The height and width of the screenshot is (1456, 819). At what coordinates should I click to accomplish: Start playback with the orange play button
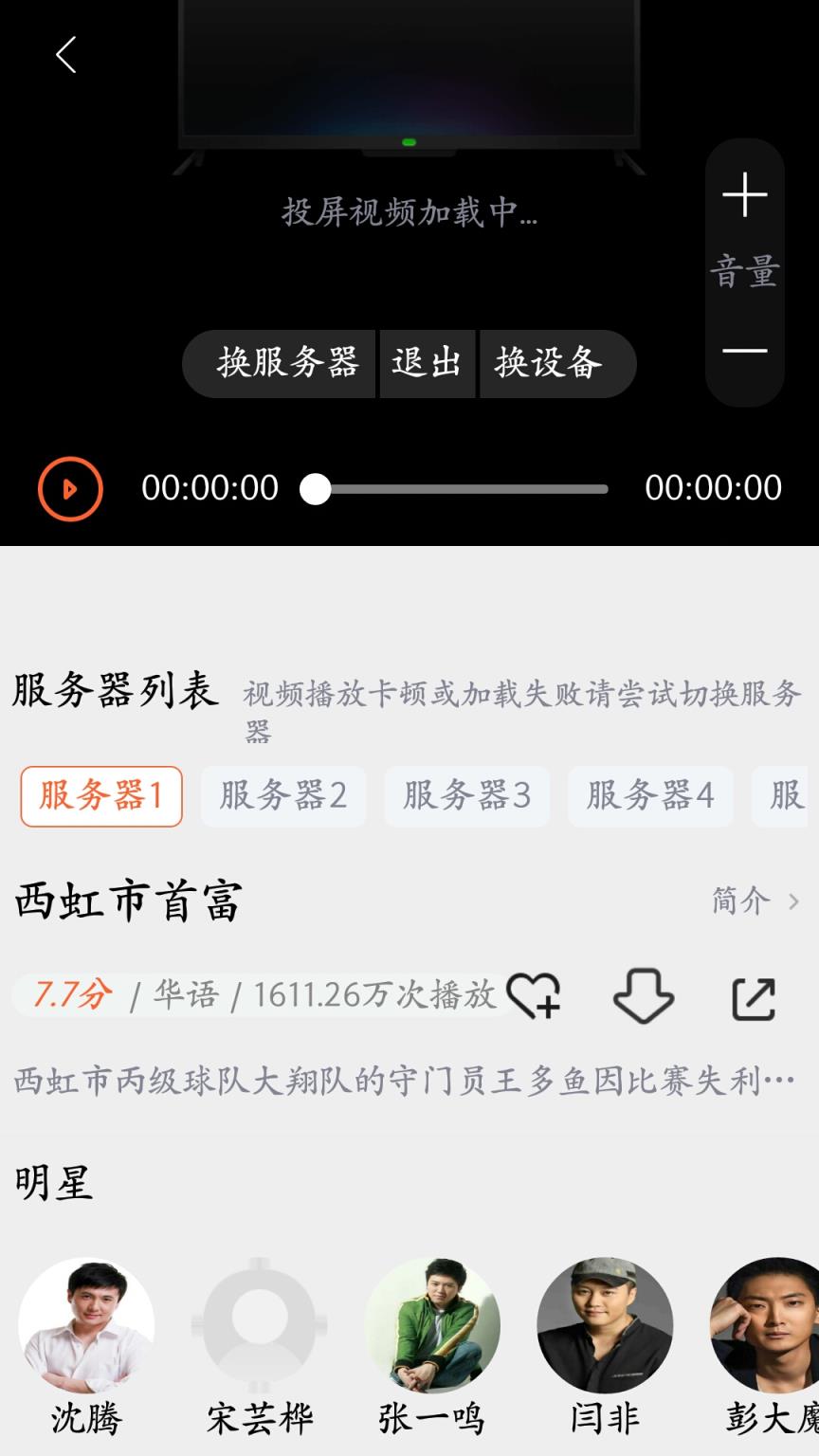70,489
